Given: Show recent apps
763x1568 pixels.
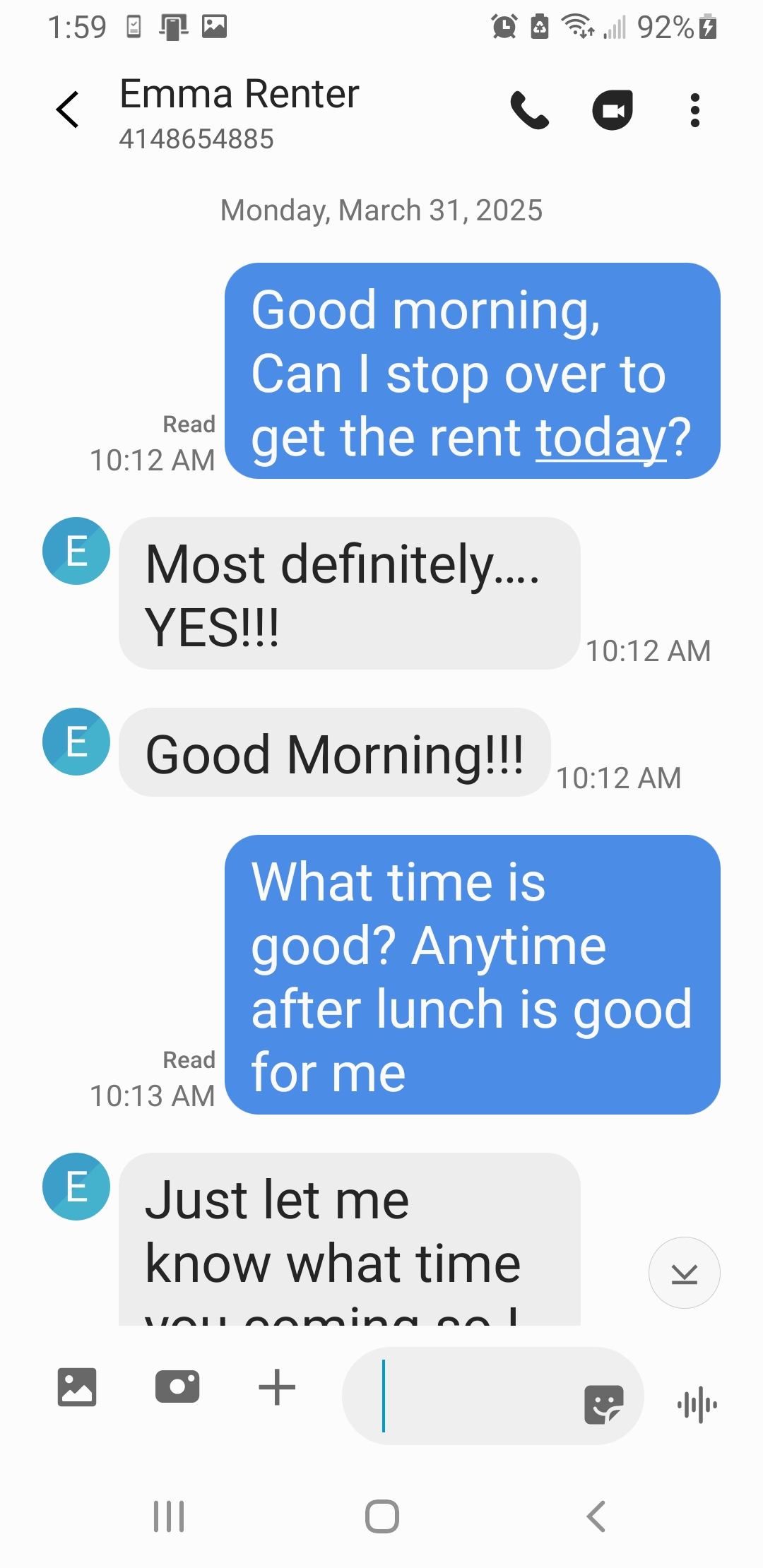Looking at the screenshot, I should coord(169,1516).
